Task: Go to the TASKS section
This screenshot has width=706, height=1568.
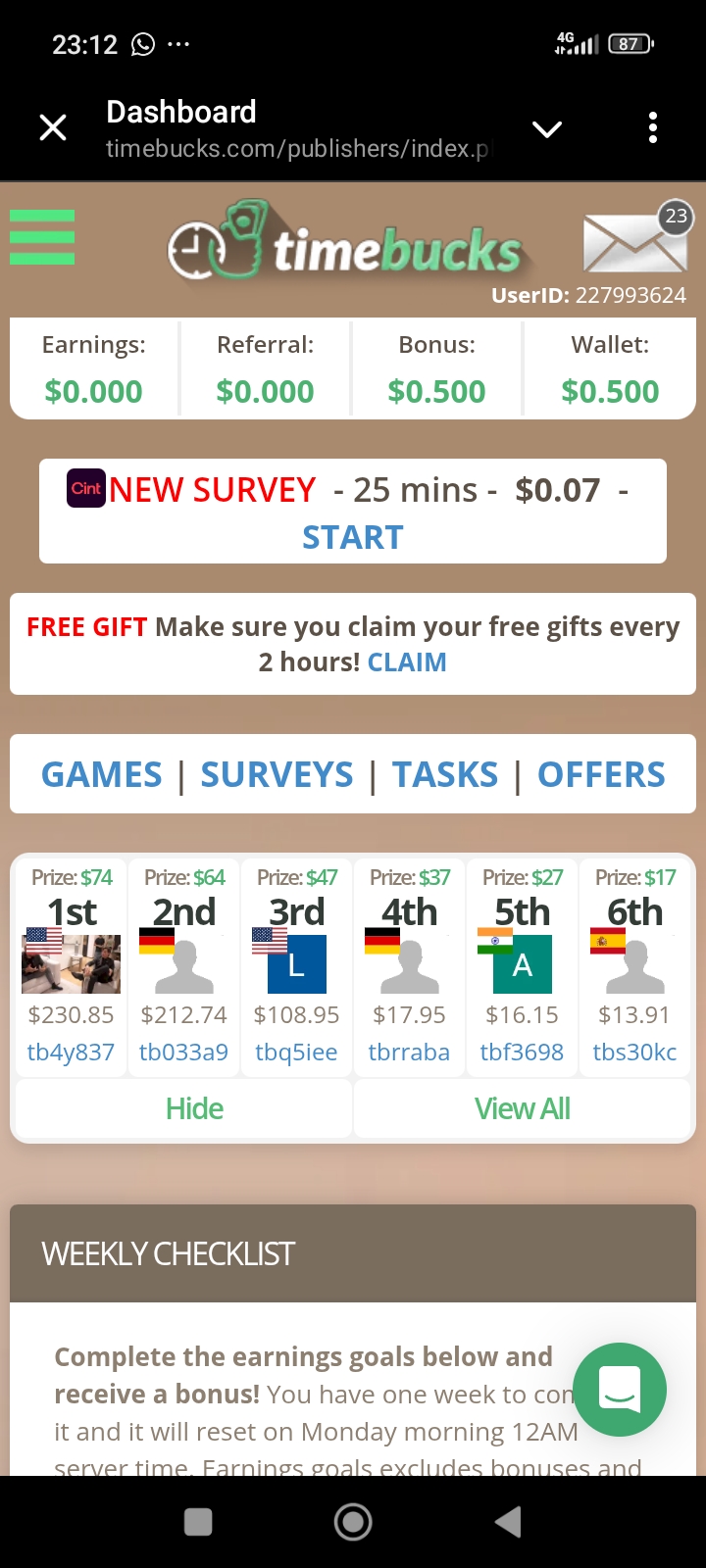Action: coord(445,774)
